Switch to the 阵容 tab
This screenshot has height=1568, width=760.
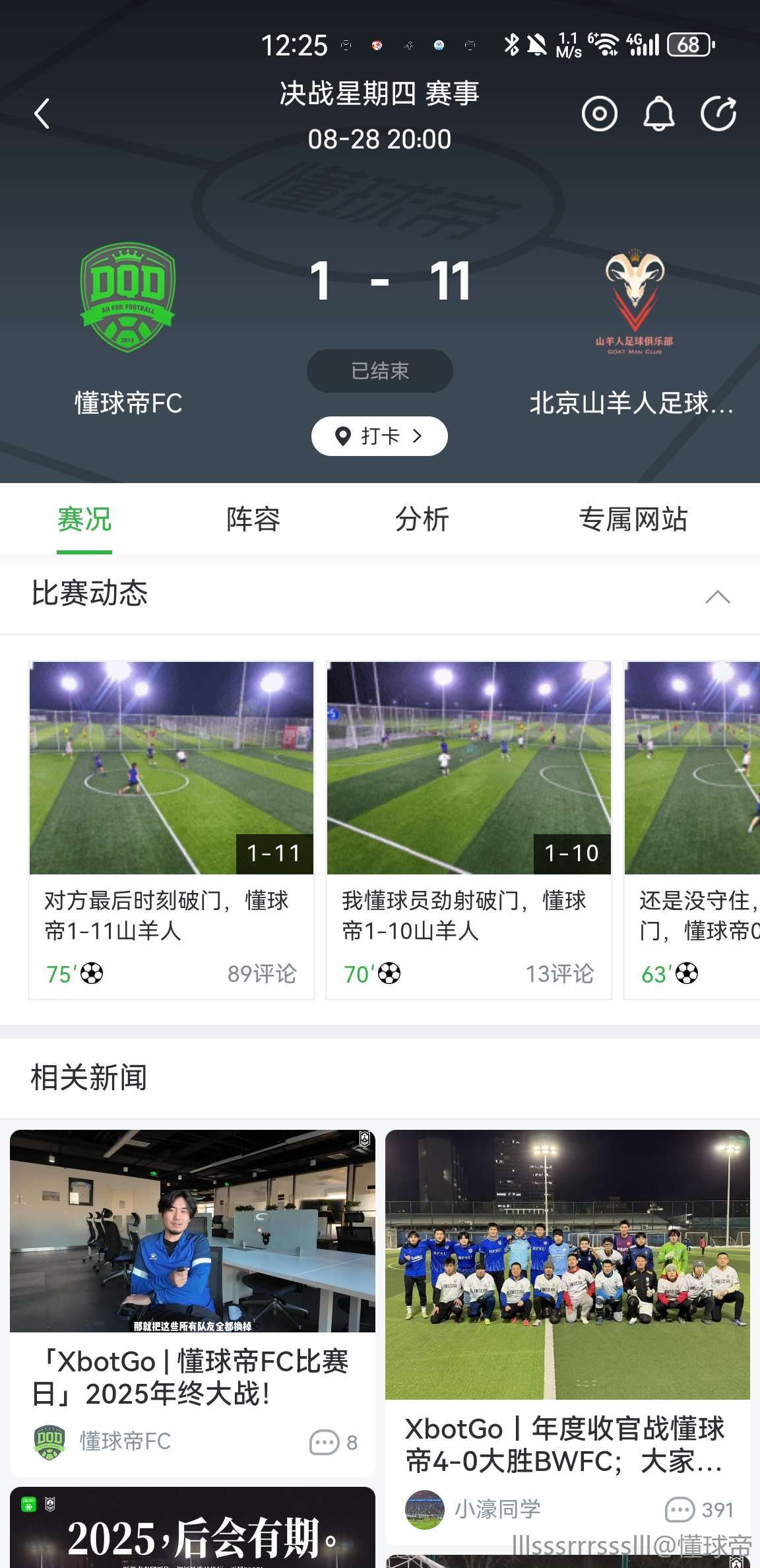(253, 519)
